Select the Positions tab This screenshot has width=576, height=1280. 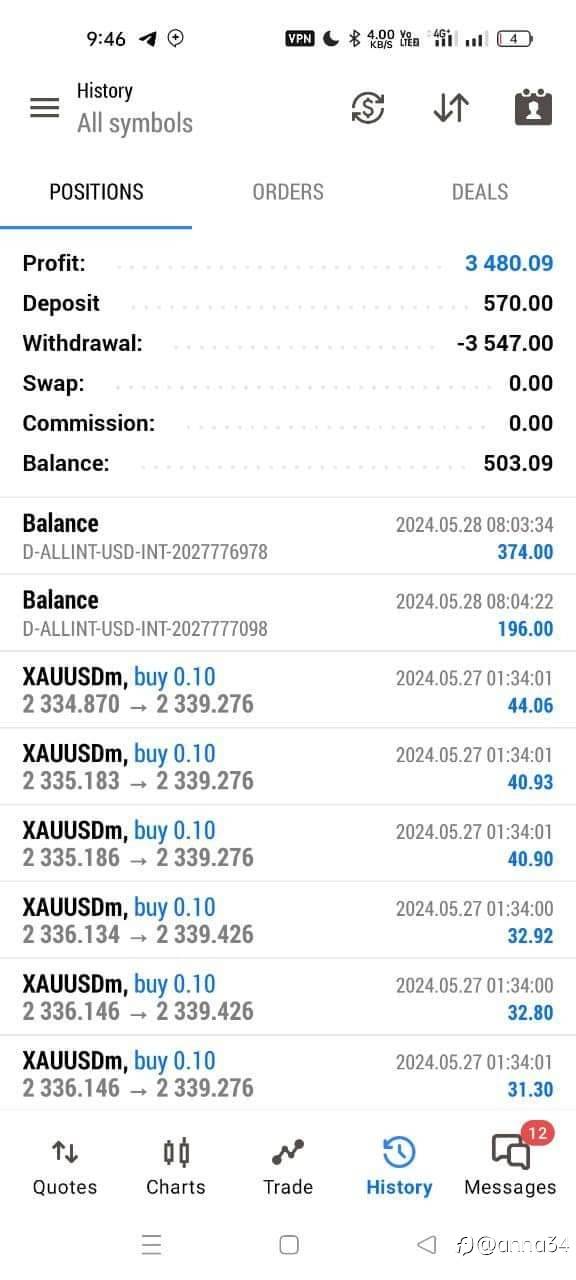[x=96, y=192]
